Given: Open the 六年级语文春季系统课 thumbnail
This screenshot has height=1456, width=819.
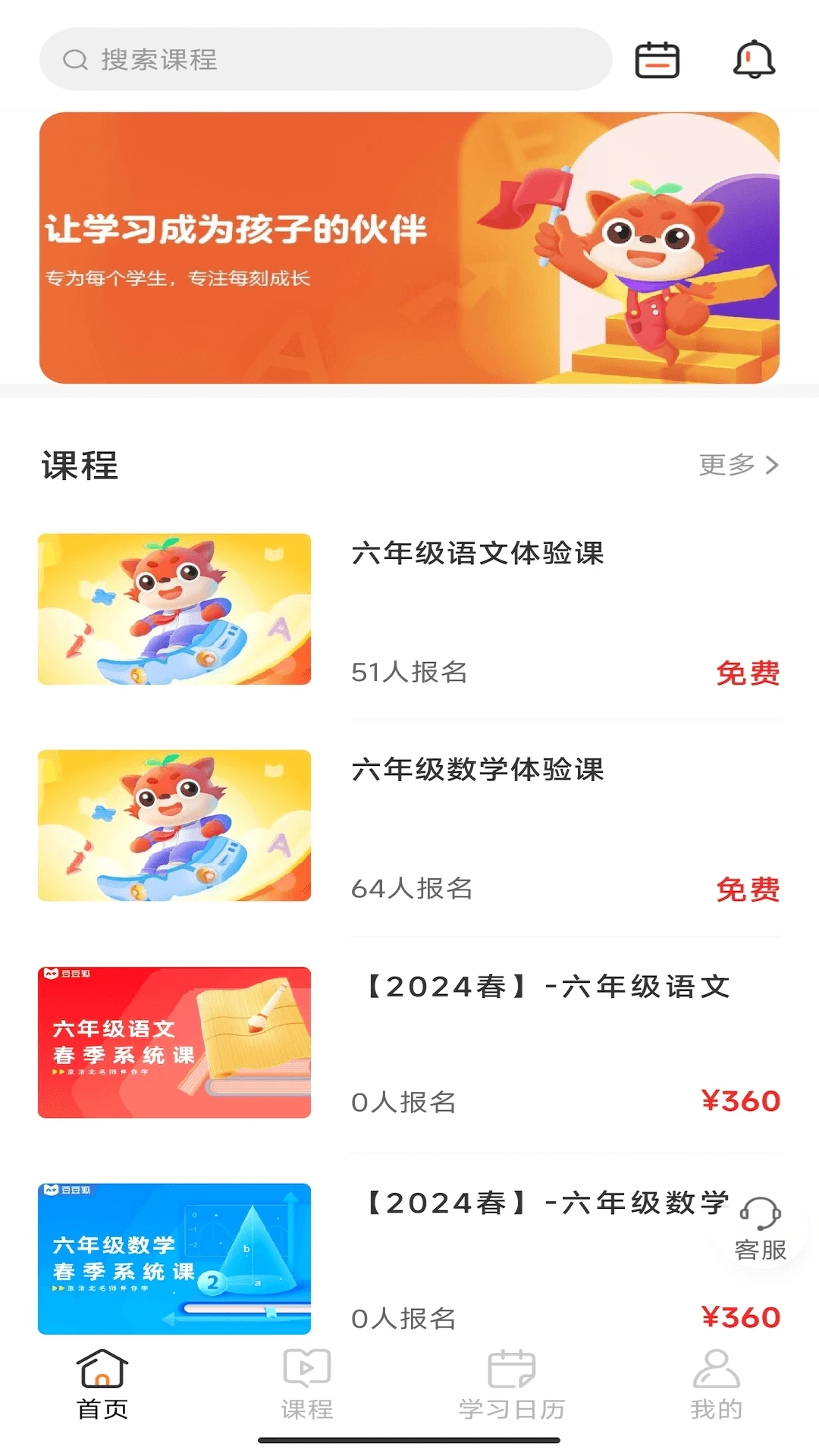Looking at the screenshot, I should [x=174, y=1043].
